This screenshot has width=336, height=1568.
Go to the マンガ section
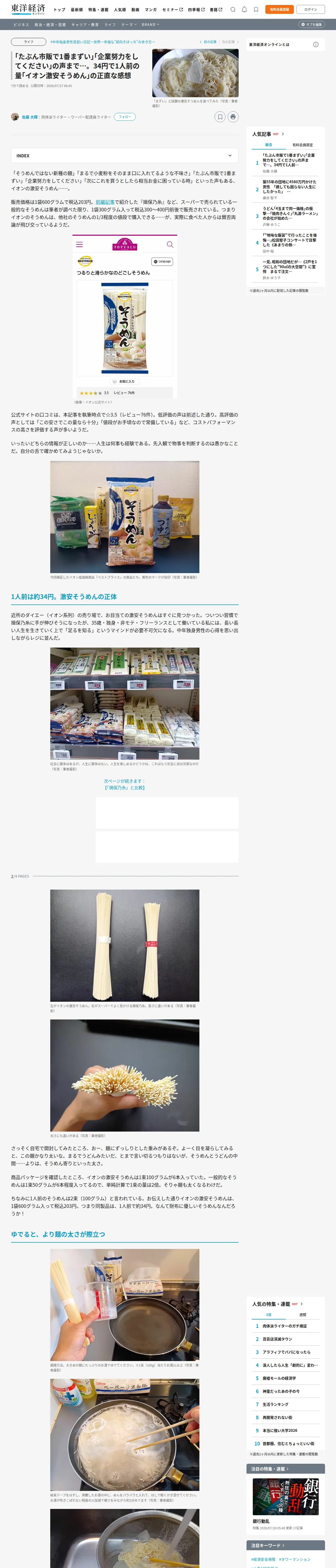click(x=151, y=10)
